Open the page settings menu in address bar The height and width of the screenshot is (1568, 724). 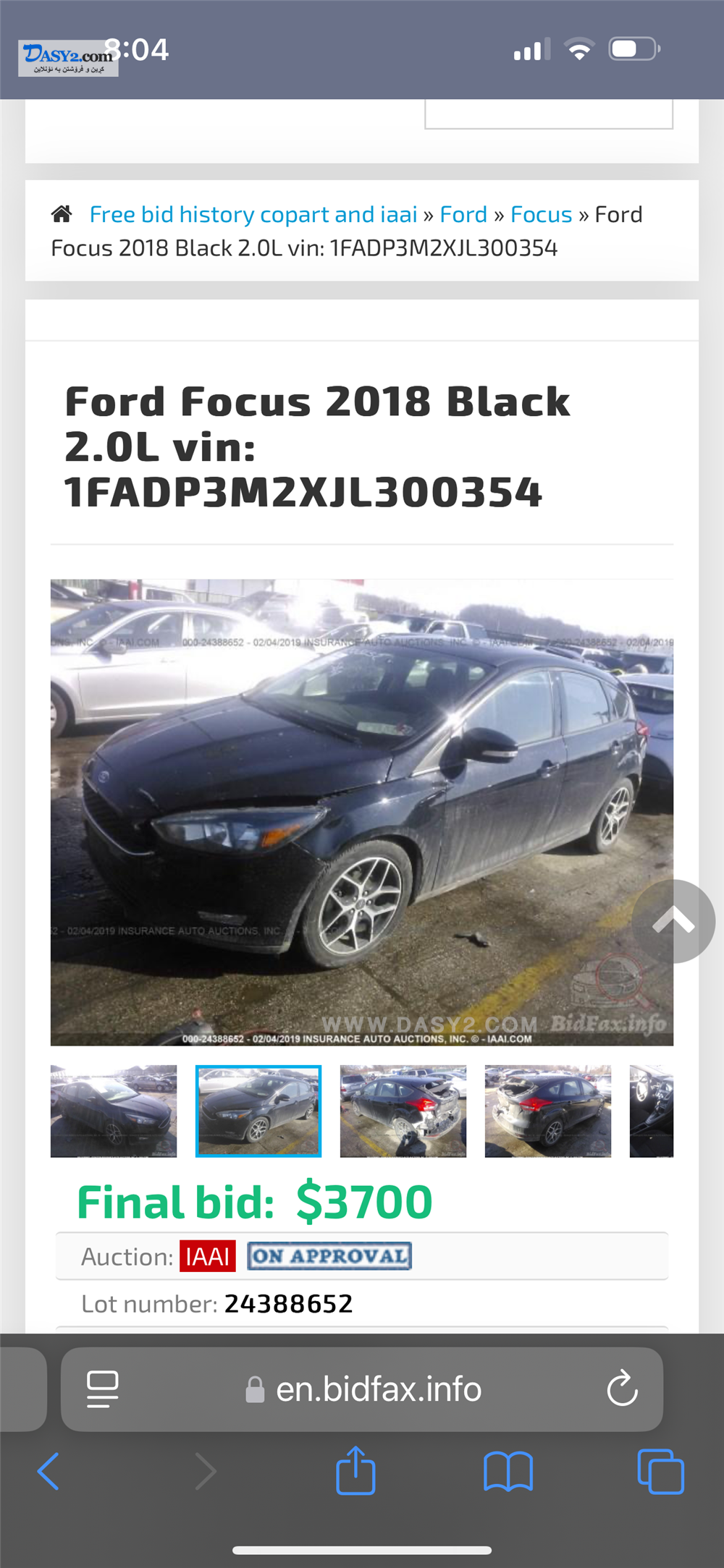click(x=103, y=1389)
